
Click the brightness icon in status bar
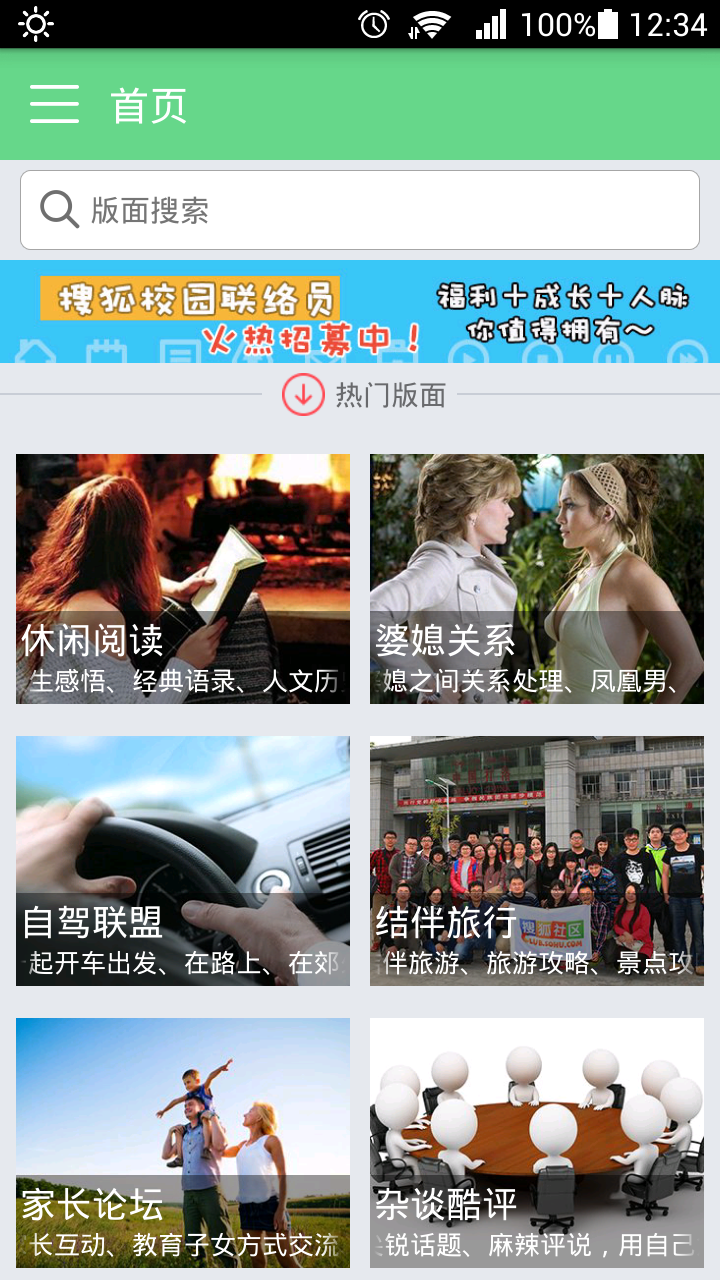coord(36,22)
